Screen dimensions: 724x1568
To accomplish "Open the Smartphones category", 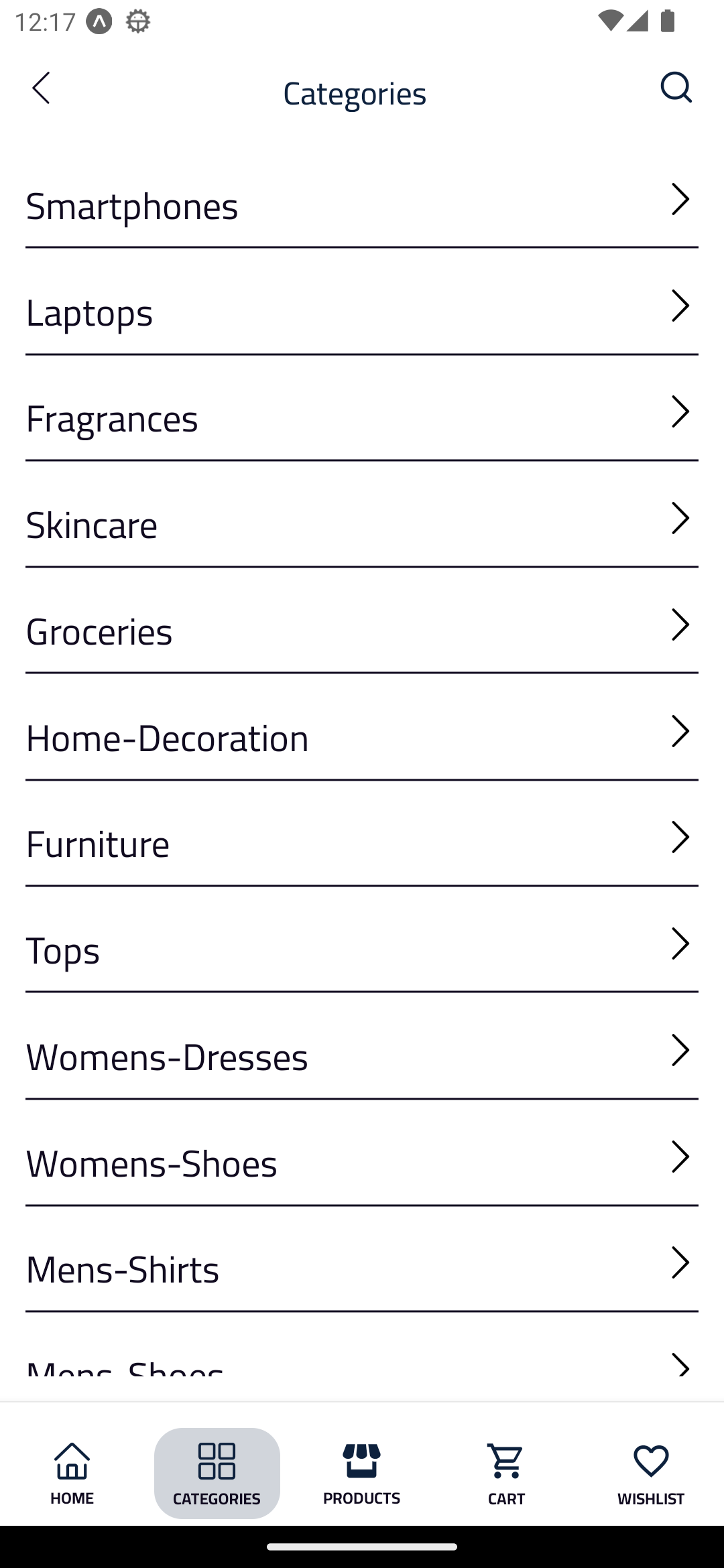I will (362, 205).
